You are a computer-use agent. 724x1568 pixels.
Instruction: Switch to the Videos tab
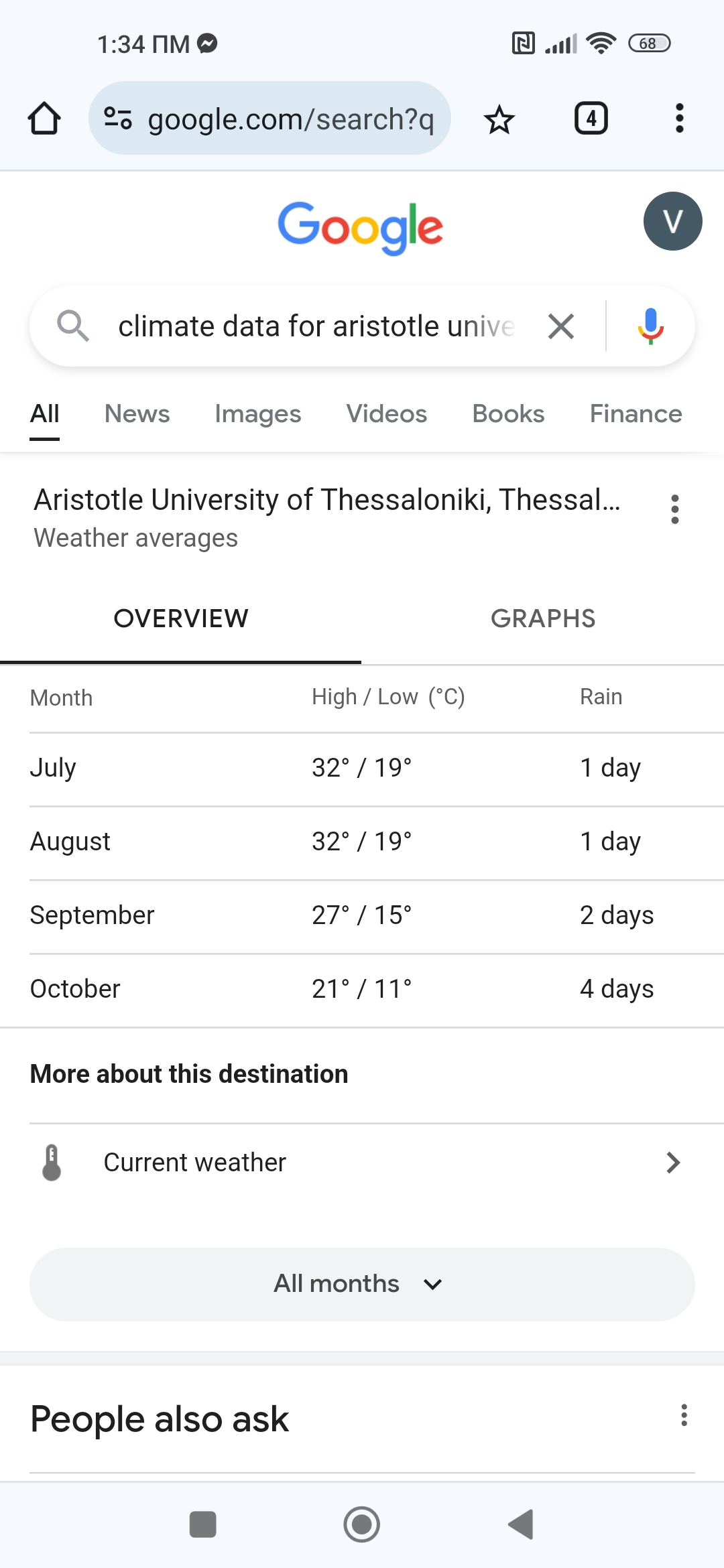tap(386, 413)
